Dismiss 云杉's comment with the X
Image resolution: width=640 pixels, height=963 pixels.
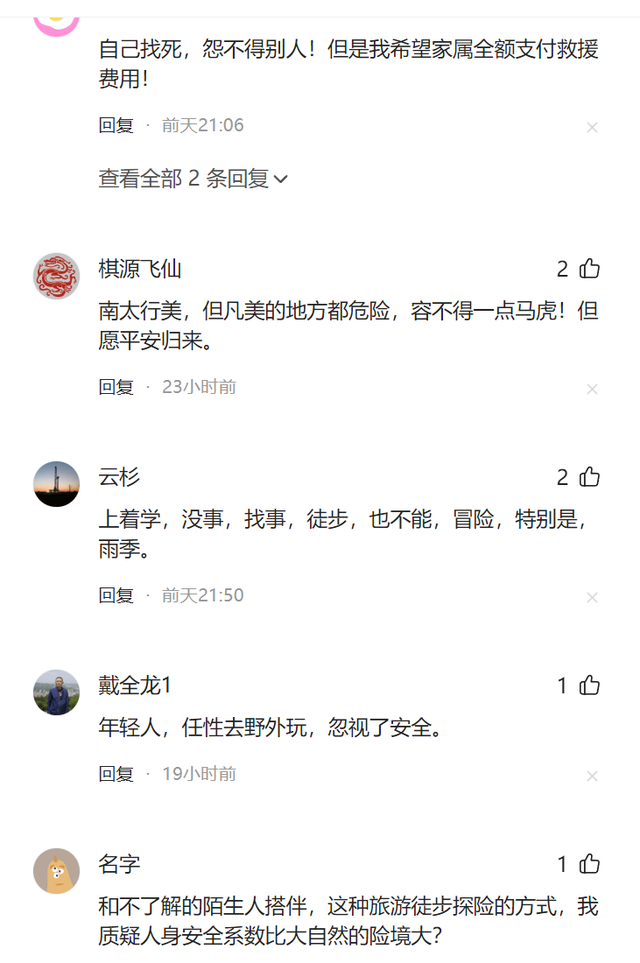tap(592, 597)
